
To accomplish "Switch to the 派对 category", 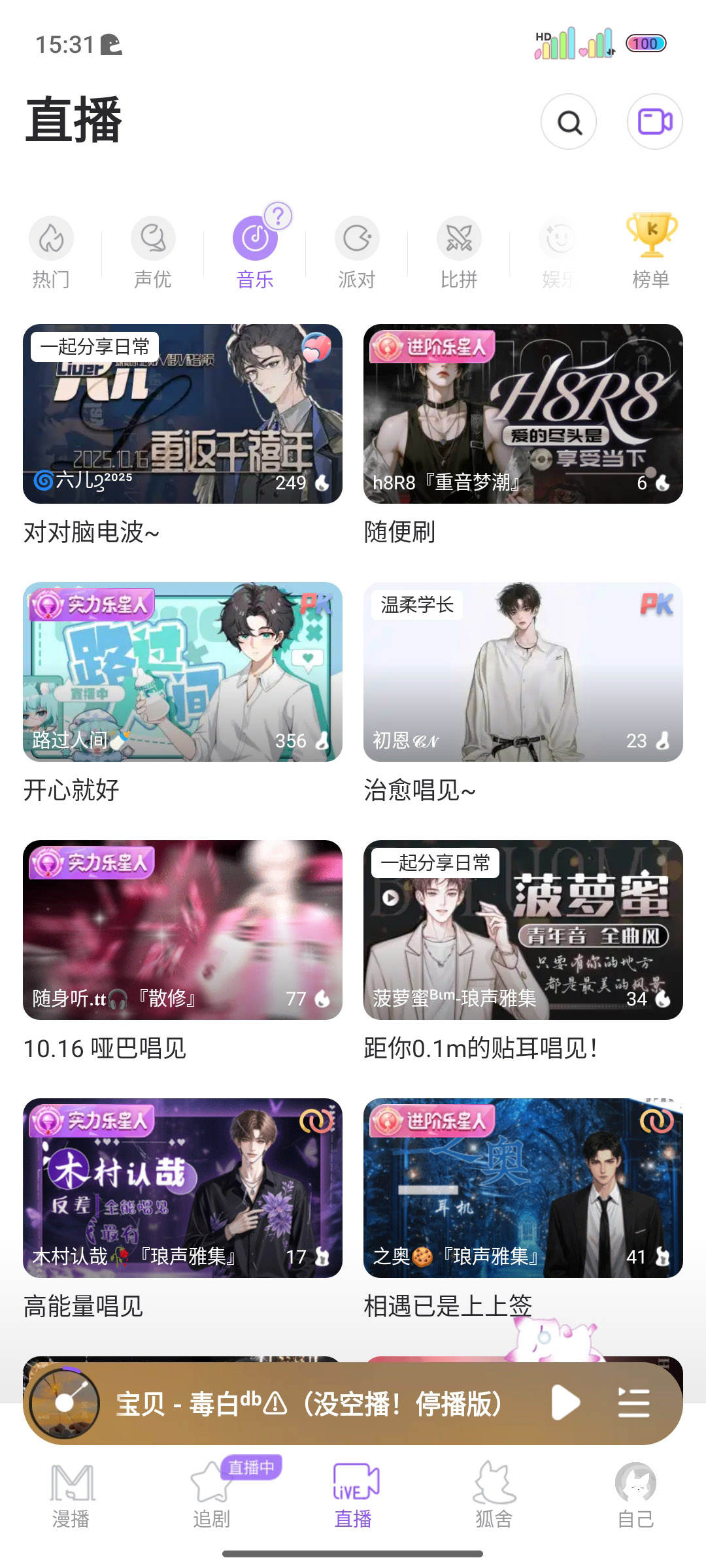I will 357,252.
